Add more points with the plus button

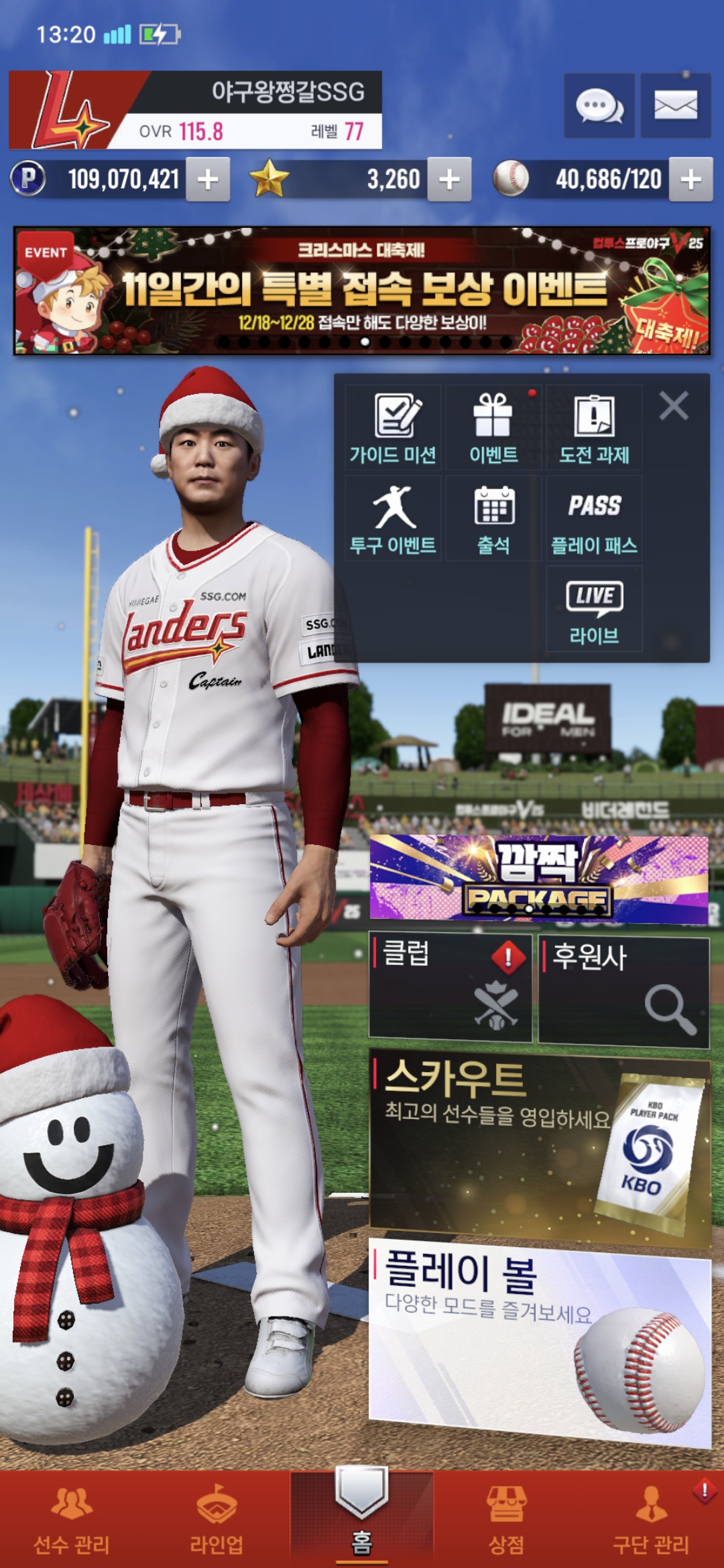208,179
